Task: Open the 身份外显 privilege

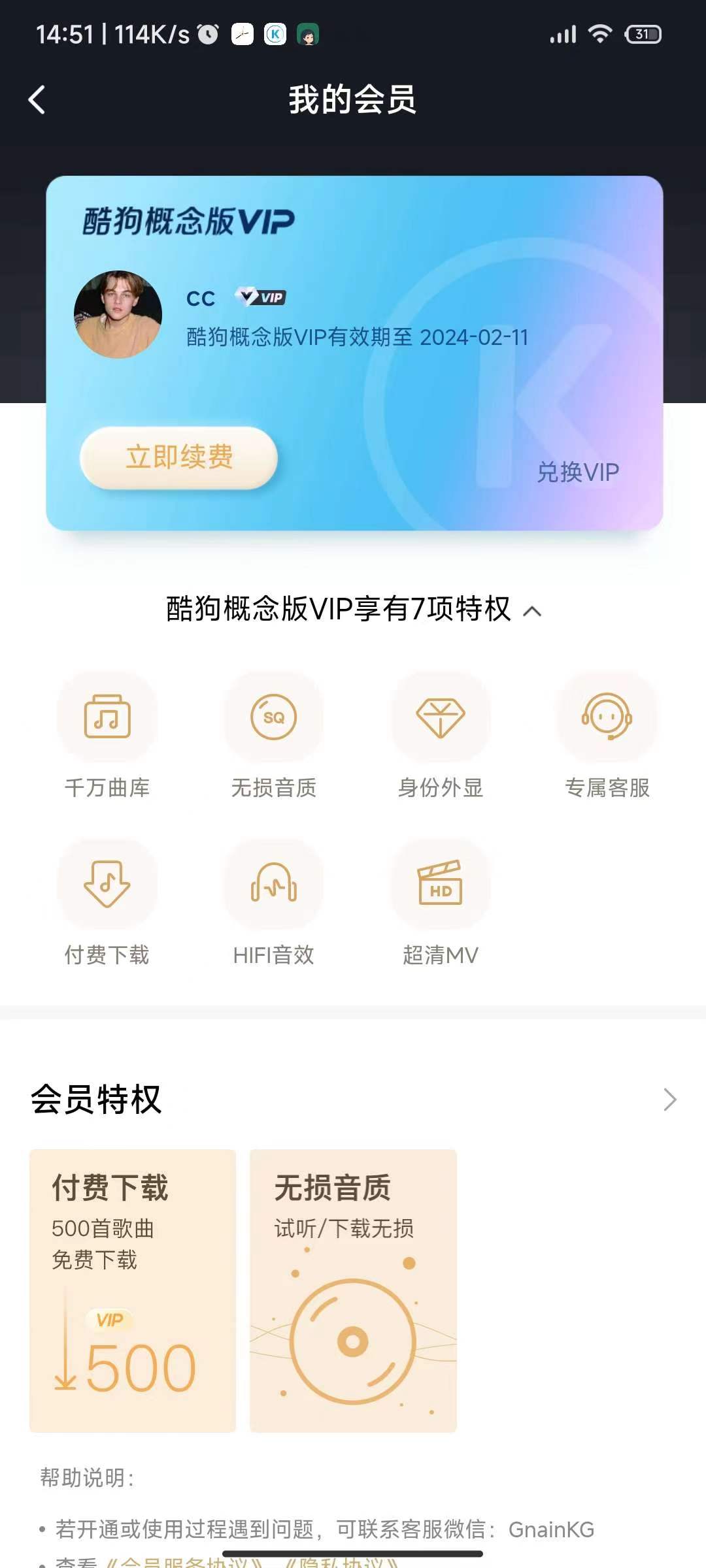Action: (440, 717)
